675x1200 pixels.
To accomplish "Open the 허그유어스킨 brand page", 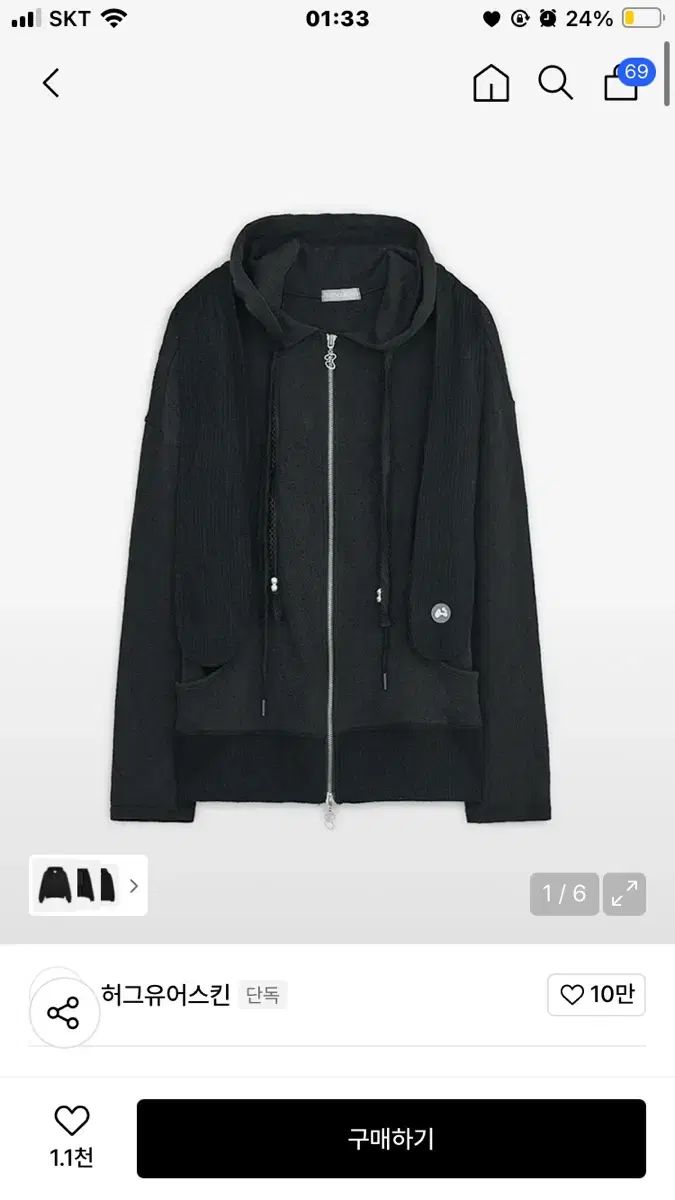I will point(166,995).
